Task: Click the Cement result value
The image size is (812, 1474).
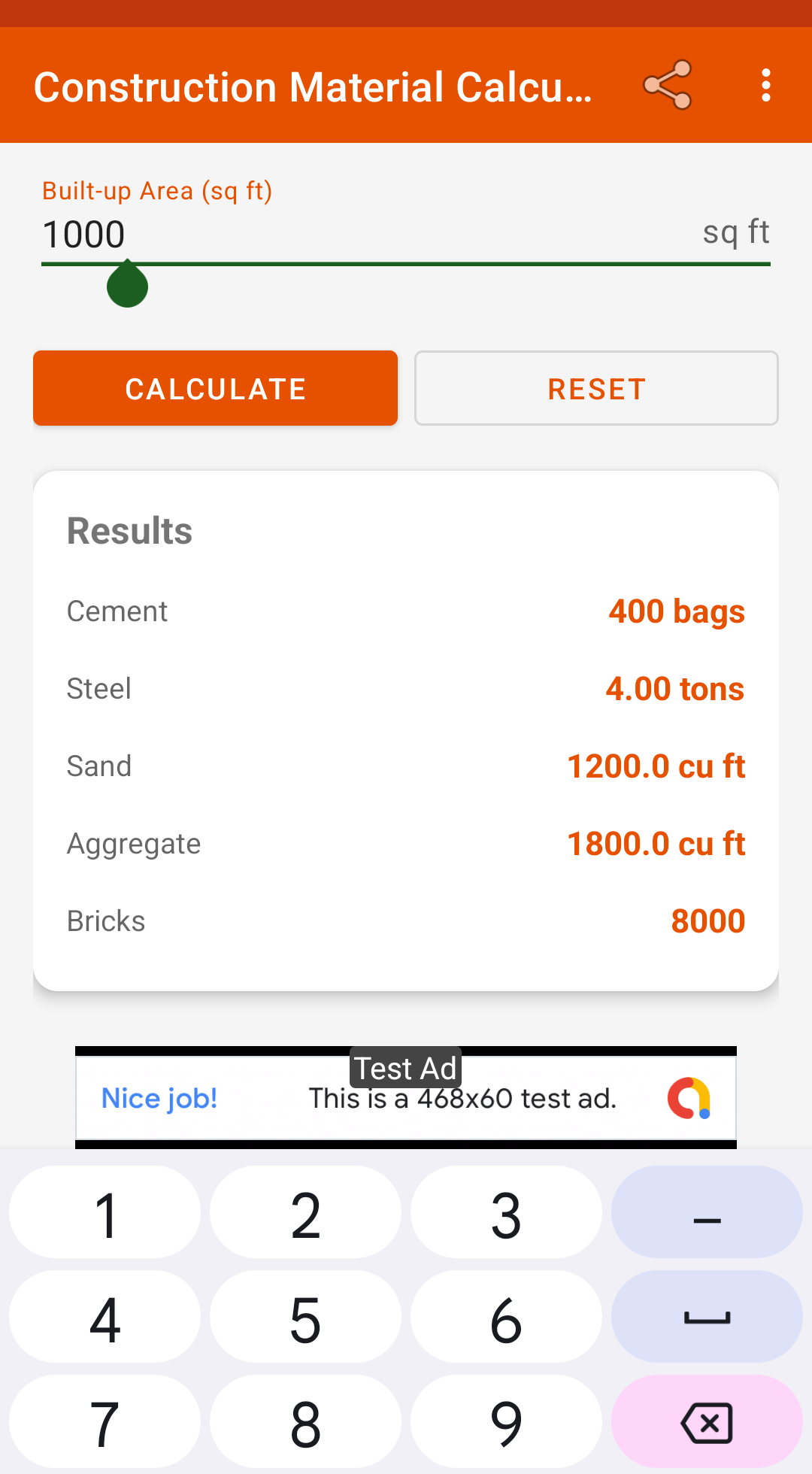Action: point(676,611)
